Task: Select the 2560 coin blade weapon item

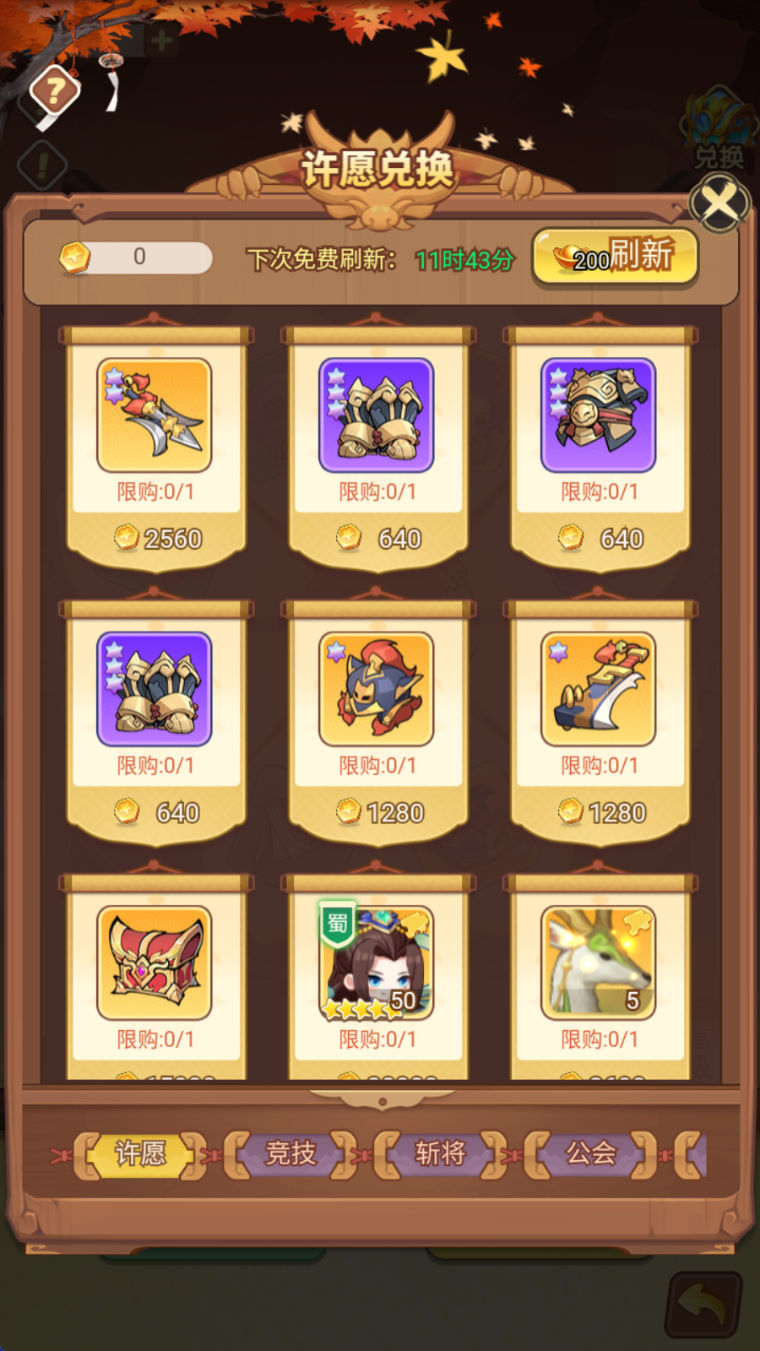Action: (154, 415)
